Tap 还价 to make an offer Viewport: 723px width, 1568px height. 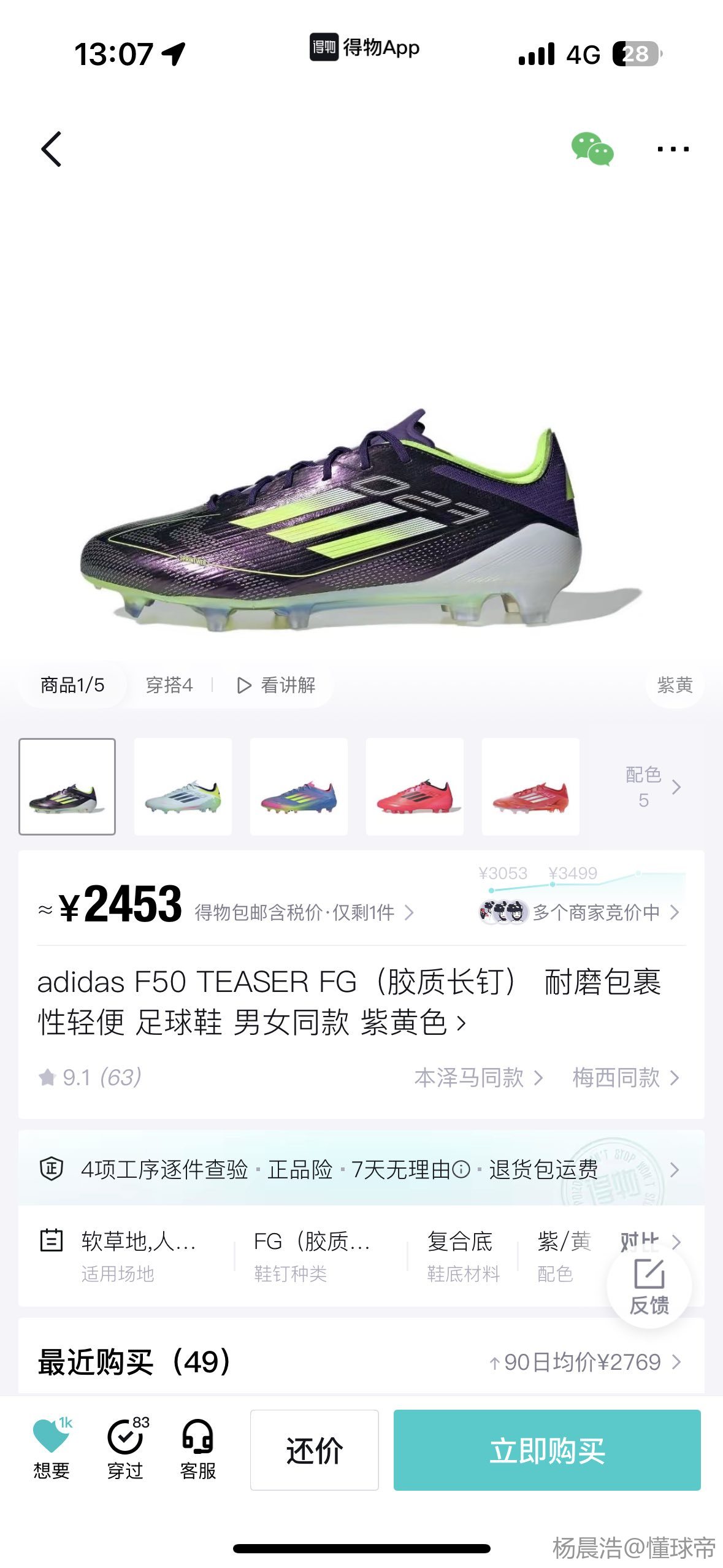[x=314, y=1450]
